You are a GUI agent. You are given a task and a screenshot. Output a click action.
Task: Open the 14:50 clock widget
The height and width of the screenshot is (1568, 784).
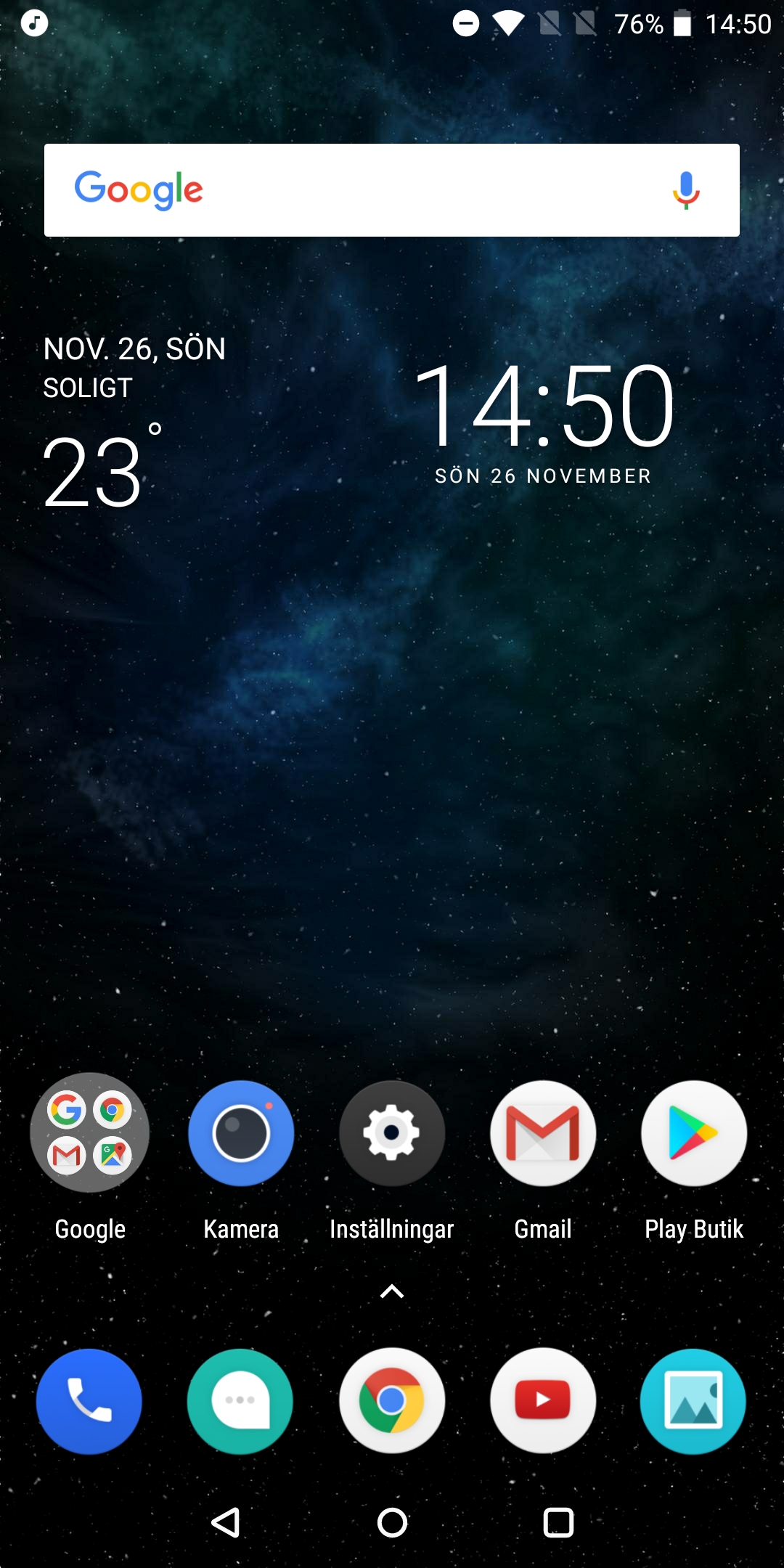[544, 421]
